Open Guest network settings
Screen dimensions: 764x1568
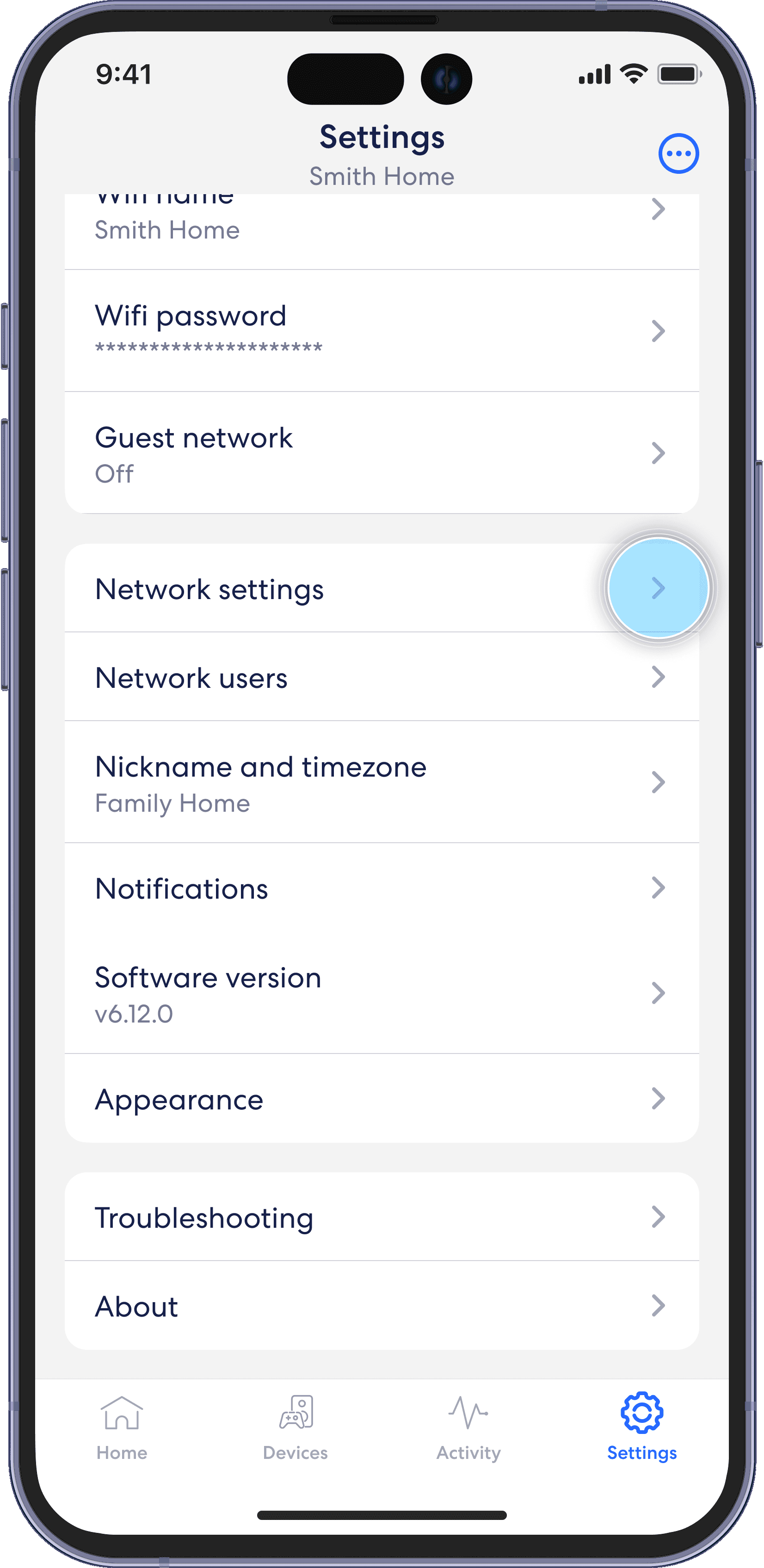pos(381,453)
